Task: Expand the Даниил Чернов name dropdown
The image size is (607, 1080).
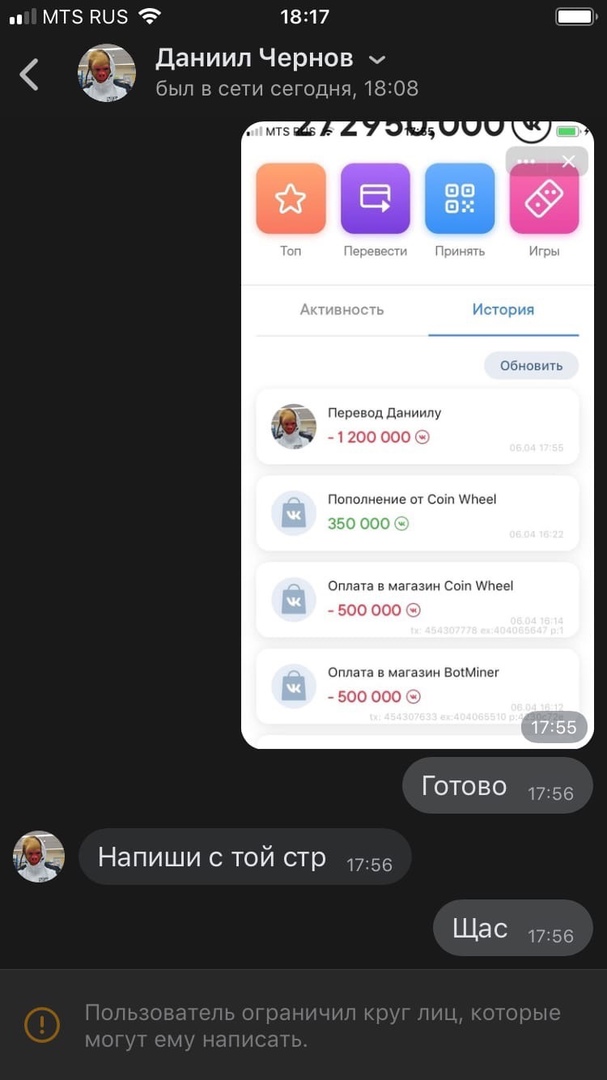Action: point(377,60)
